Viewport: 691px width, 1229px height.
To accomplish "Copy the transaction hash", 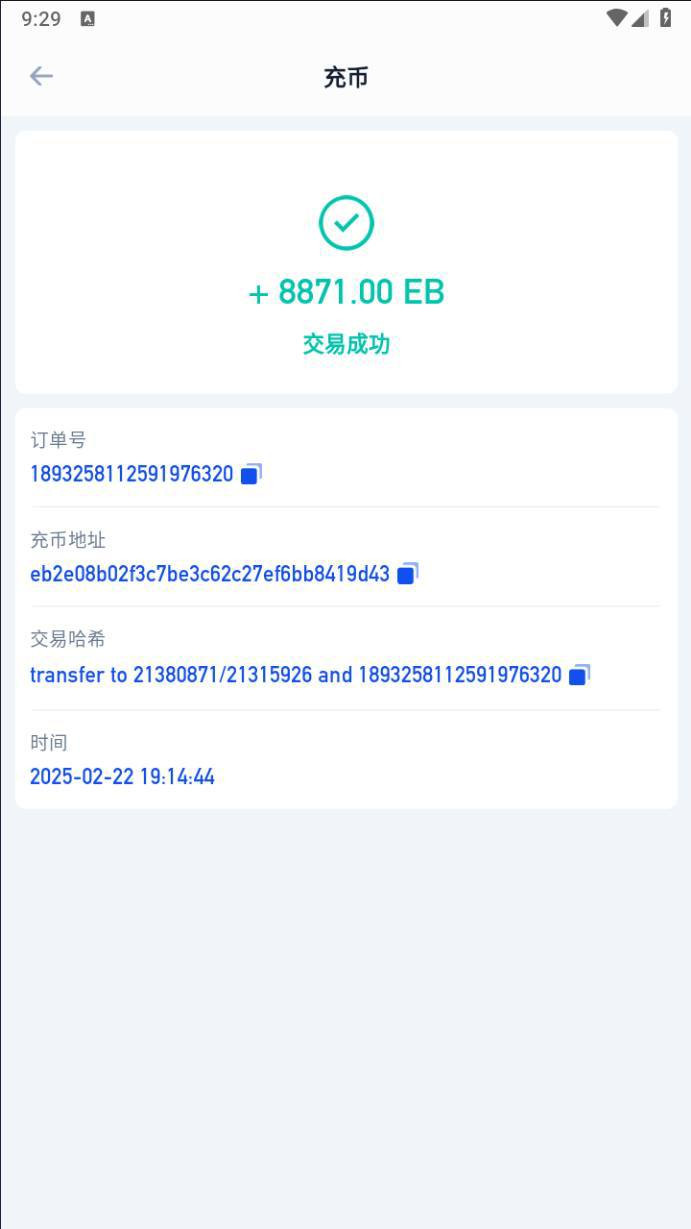I will click(x=579, y=675).
